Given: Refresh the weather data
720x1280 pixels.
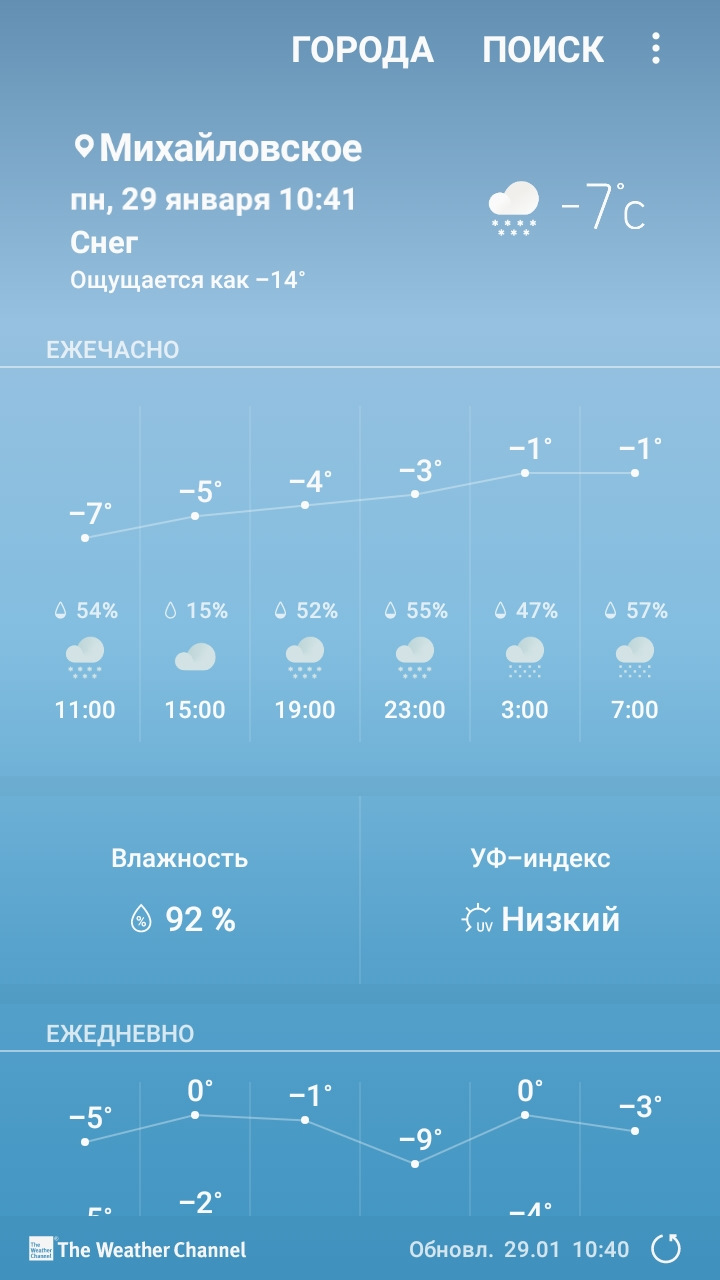Looking at the screenshot, I should point(666,1248).
